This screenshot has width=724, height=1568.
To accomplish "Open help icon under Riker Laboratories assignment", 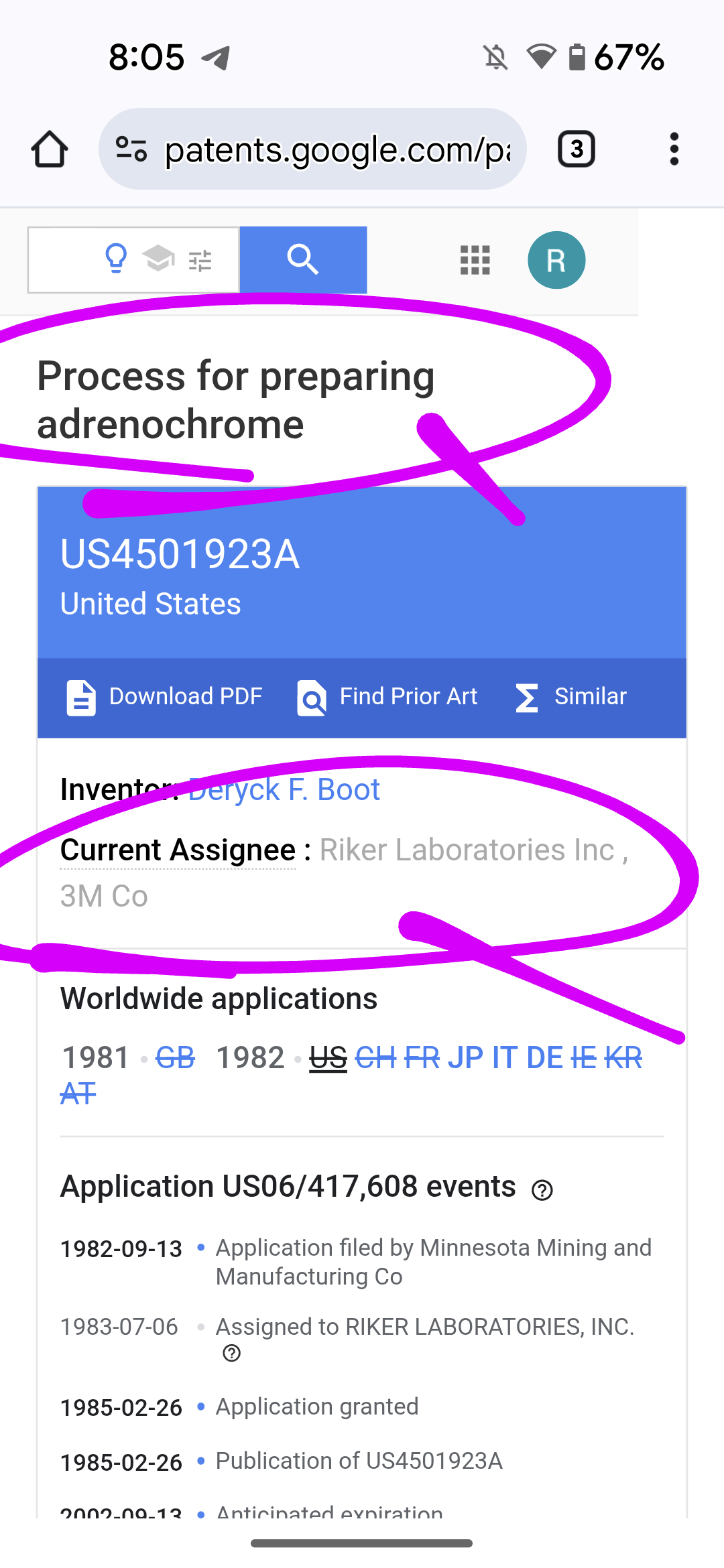I will (231, 1354).
